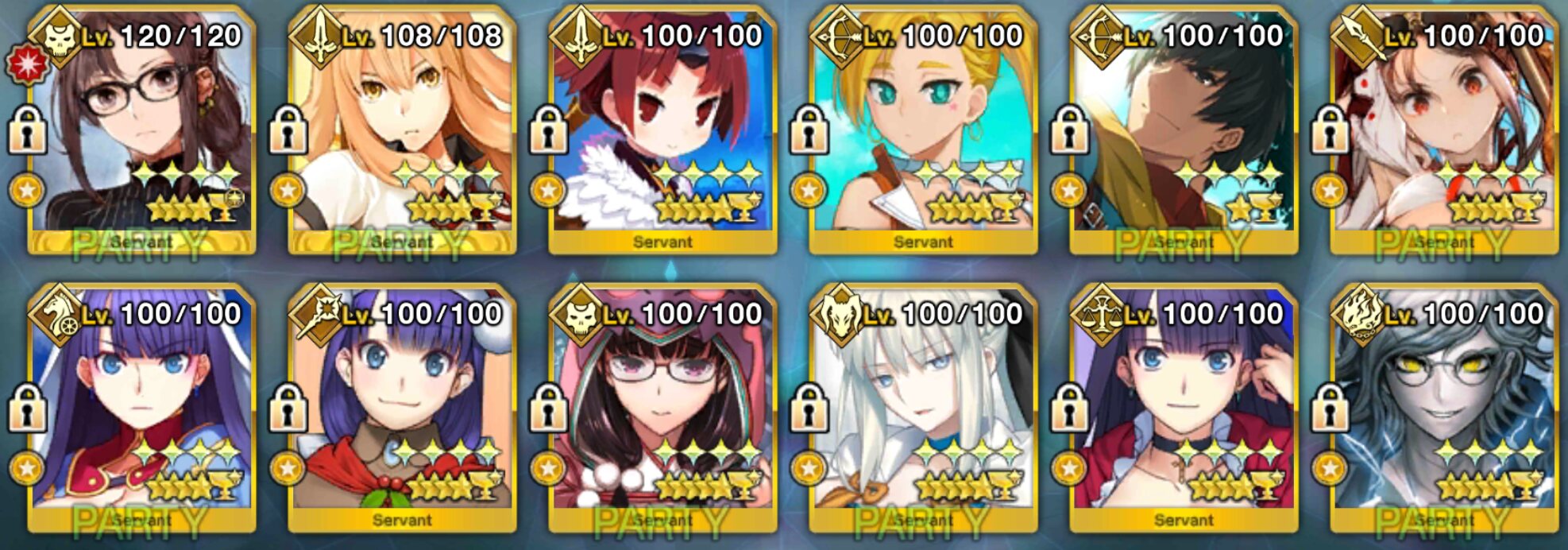1568x550 pixels.
Task: Open the Lv. 120/120 Assassin servant card
Action: point(141,131)
